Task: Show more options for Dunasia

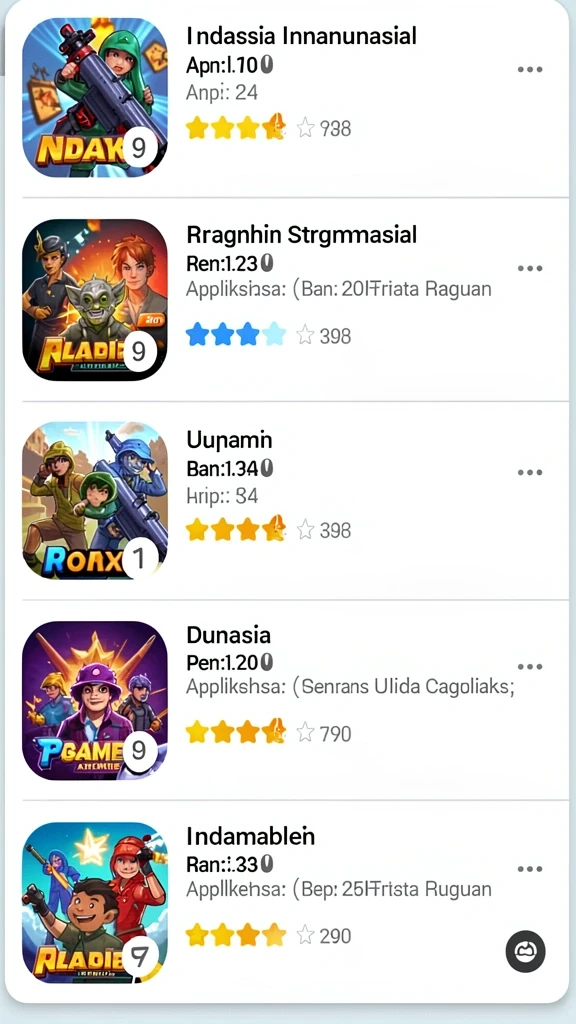Action: tap(530, 666)
